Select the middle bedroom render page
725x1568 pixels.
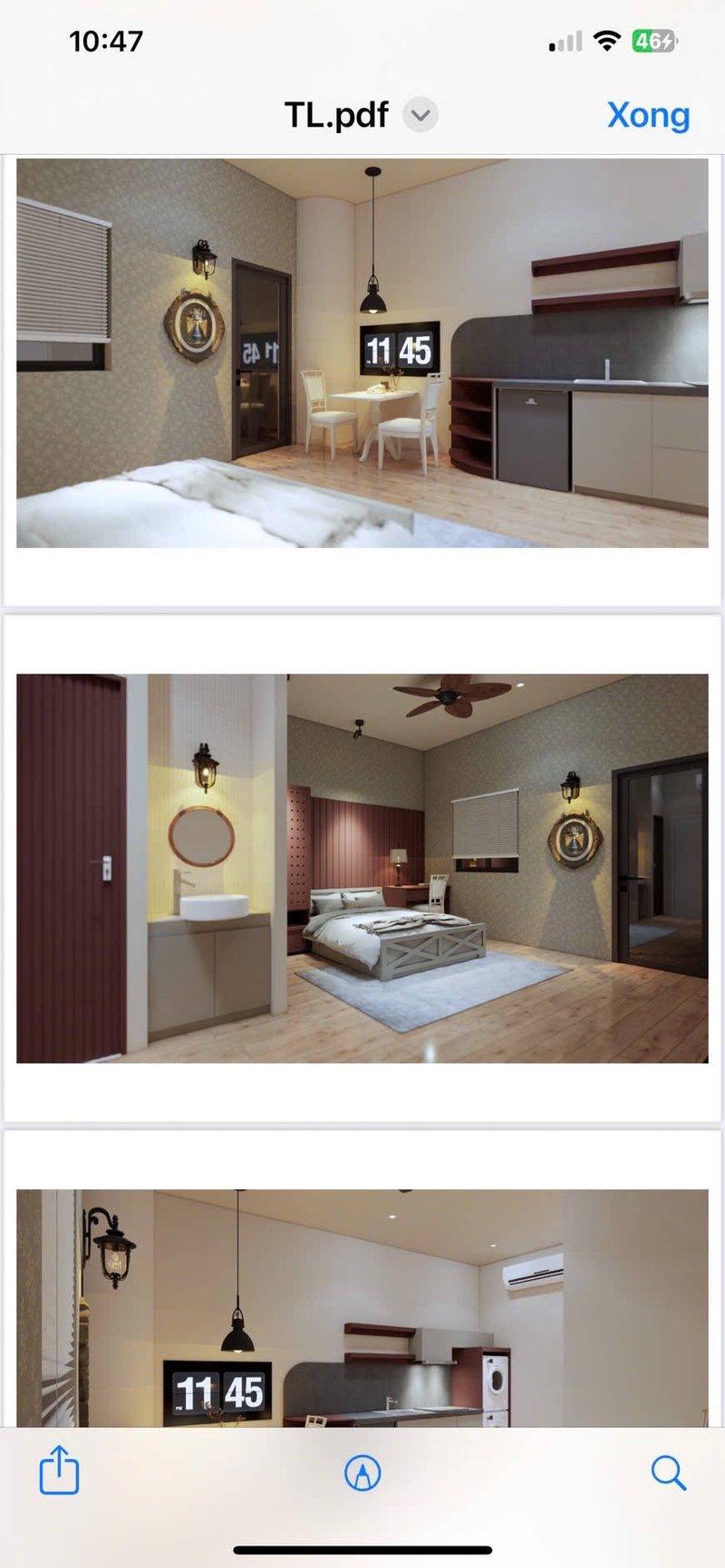[x=362, y=861]
